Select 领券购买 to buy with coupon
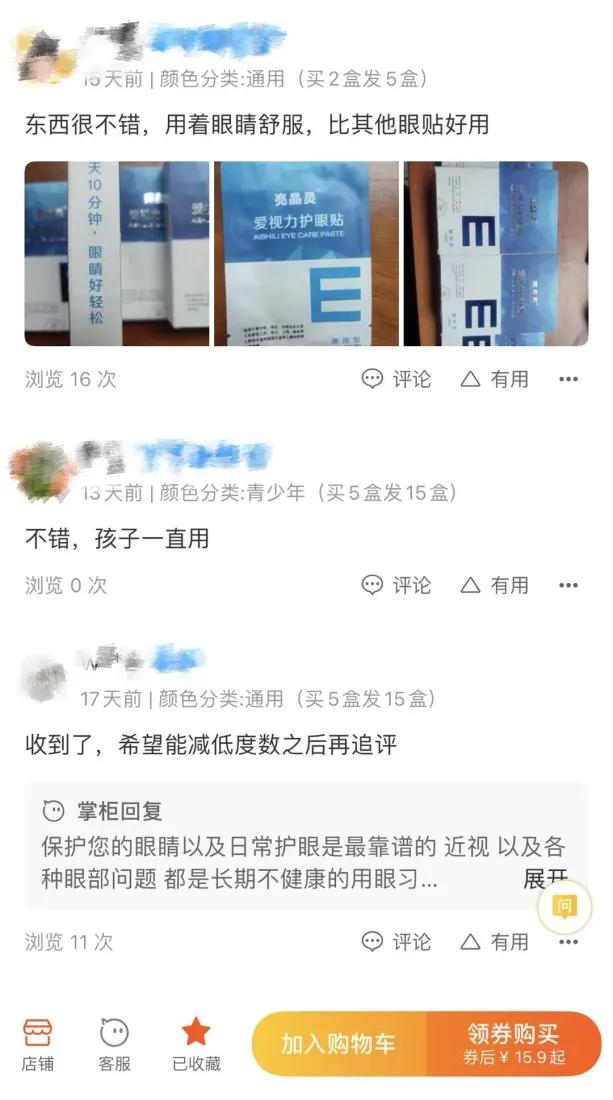 click(514, 1044)
